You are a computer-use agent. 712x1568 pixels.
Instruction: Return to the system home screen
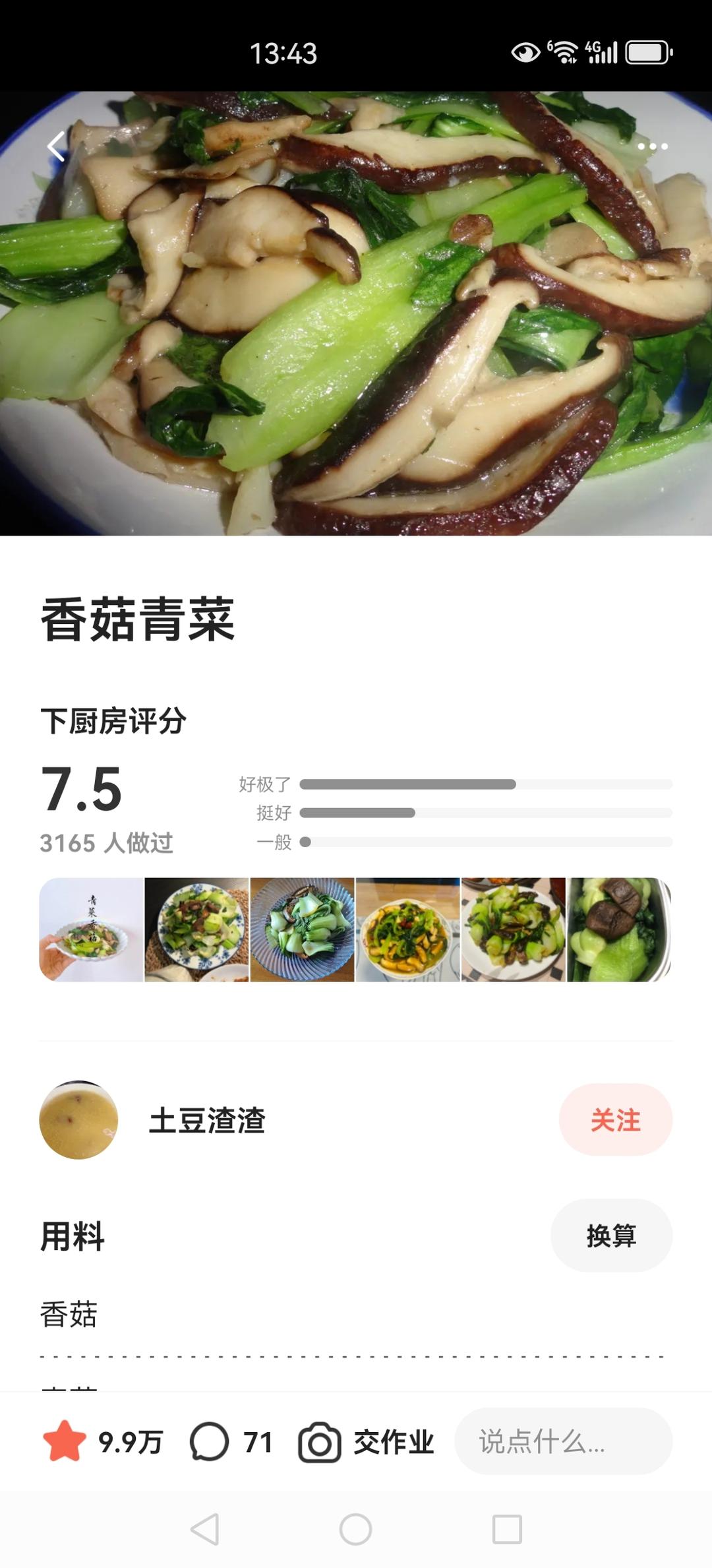356,1529
